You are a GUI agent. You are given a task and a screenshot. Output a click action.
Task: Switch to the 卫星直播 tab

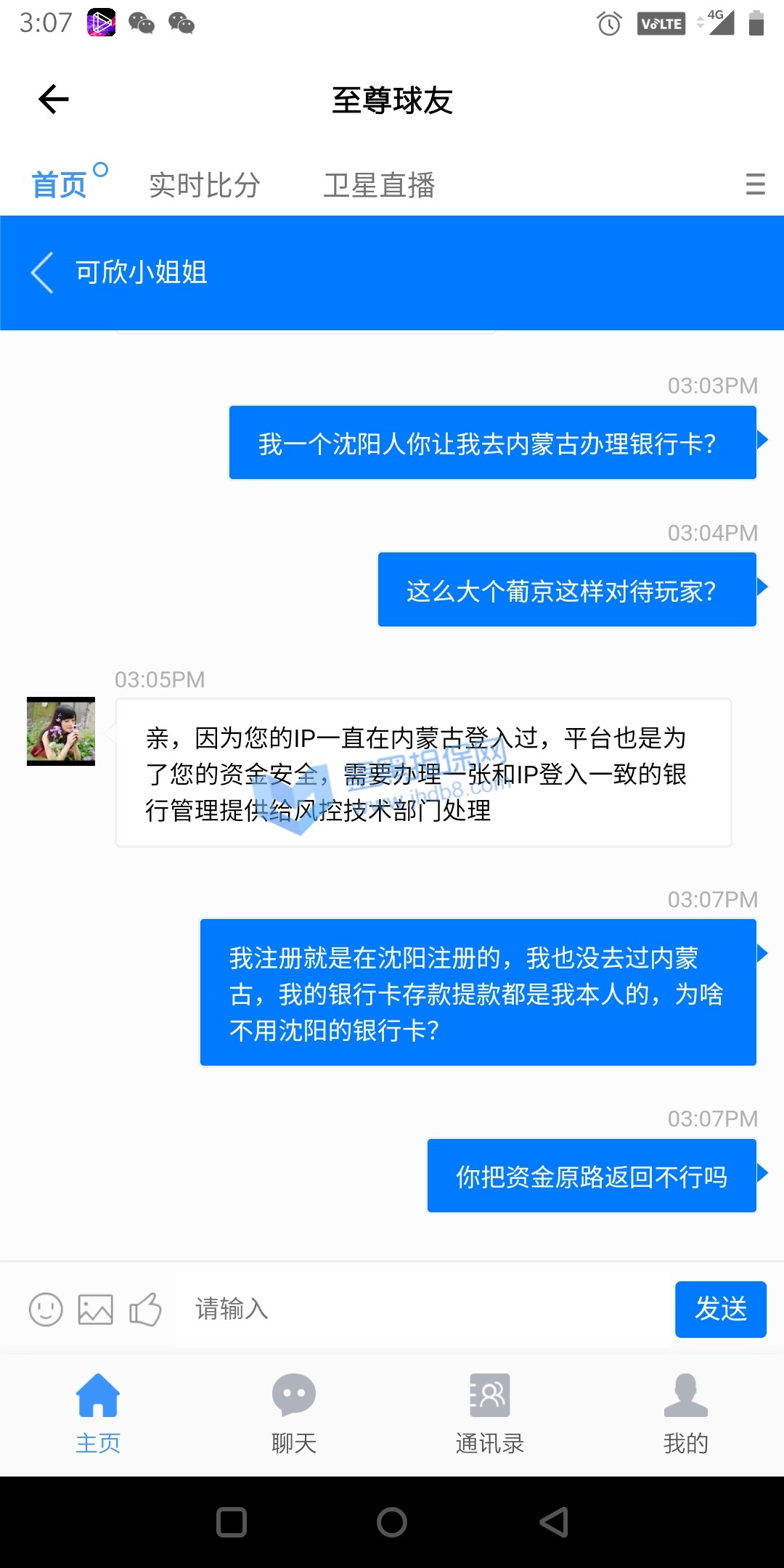[379, 185]
